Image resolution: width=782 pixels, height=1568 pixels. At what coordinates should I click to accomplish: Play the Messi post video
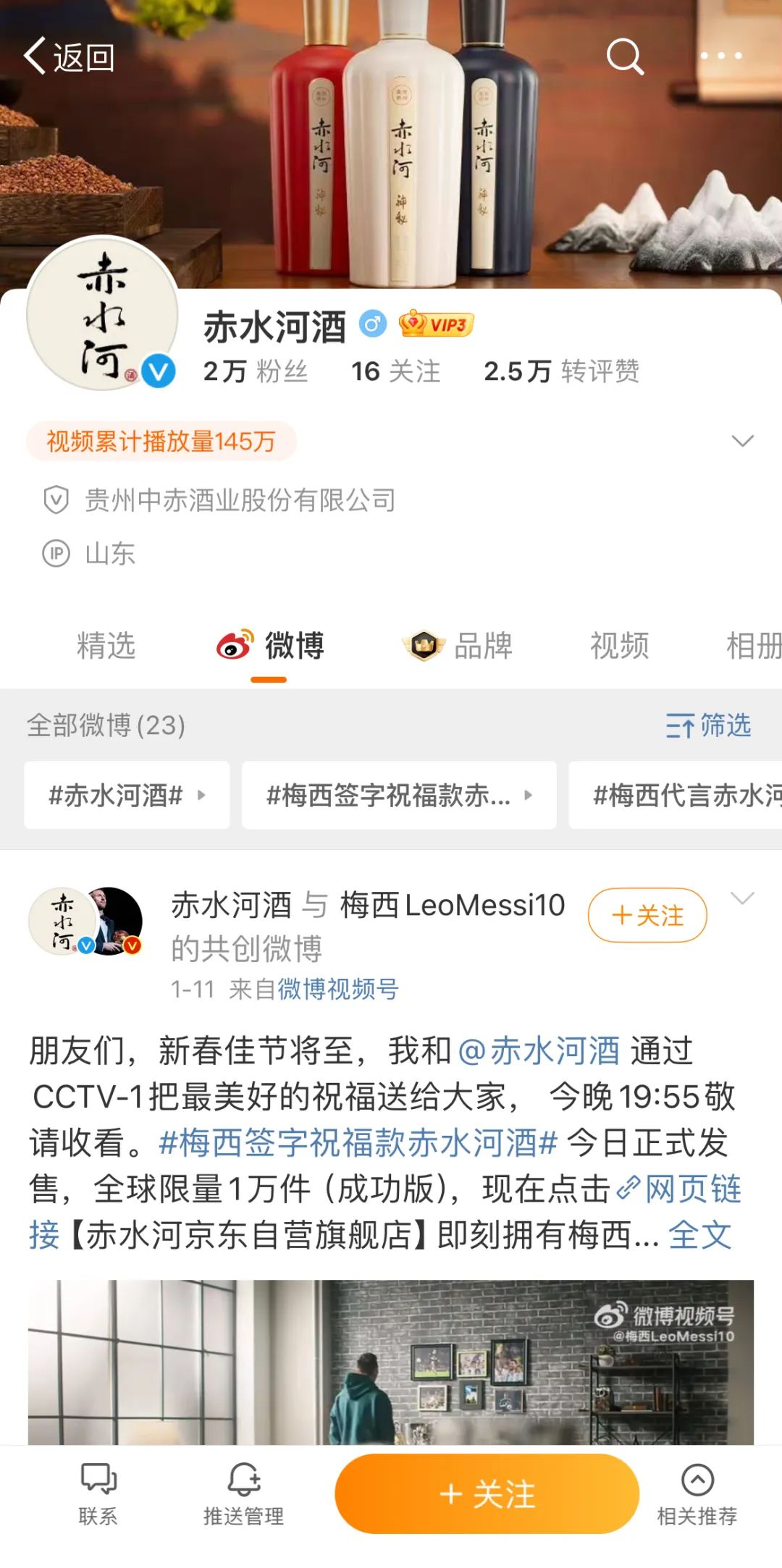[x=391, y=1362]
